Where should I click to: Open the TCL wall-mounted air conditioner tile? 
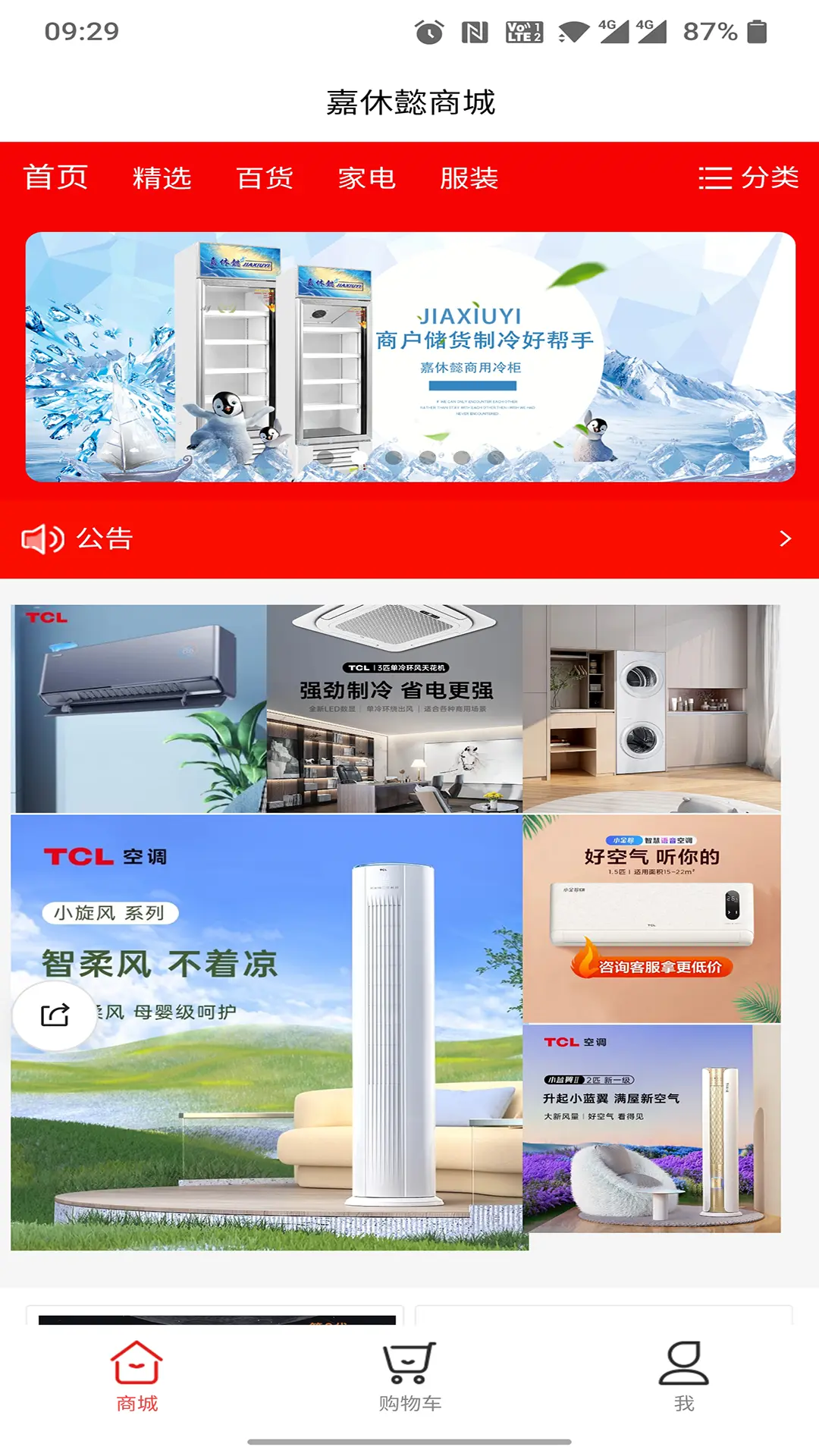[x=139, y=708]
